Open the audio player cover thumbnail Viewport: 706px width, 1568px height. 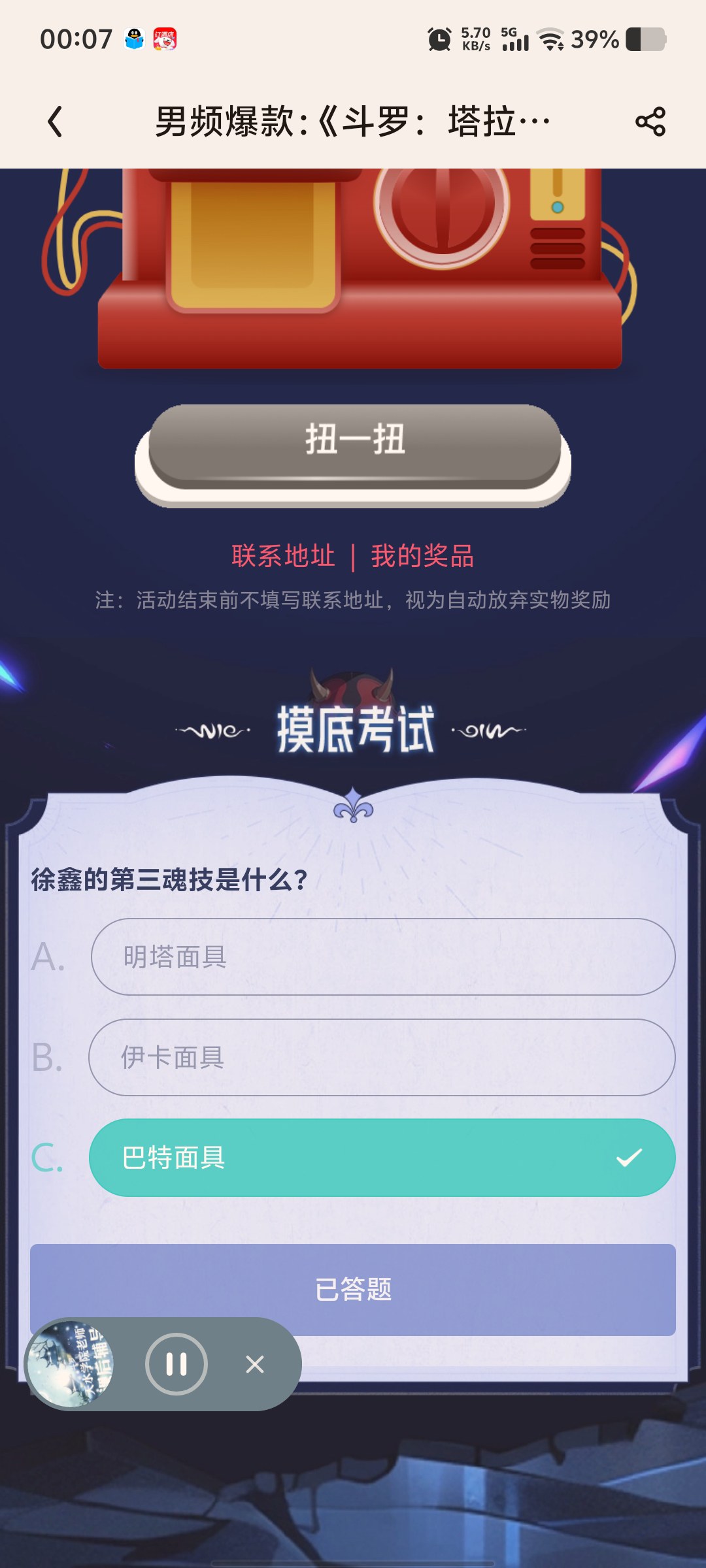[x=71, y=1364]
